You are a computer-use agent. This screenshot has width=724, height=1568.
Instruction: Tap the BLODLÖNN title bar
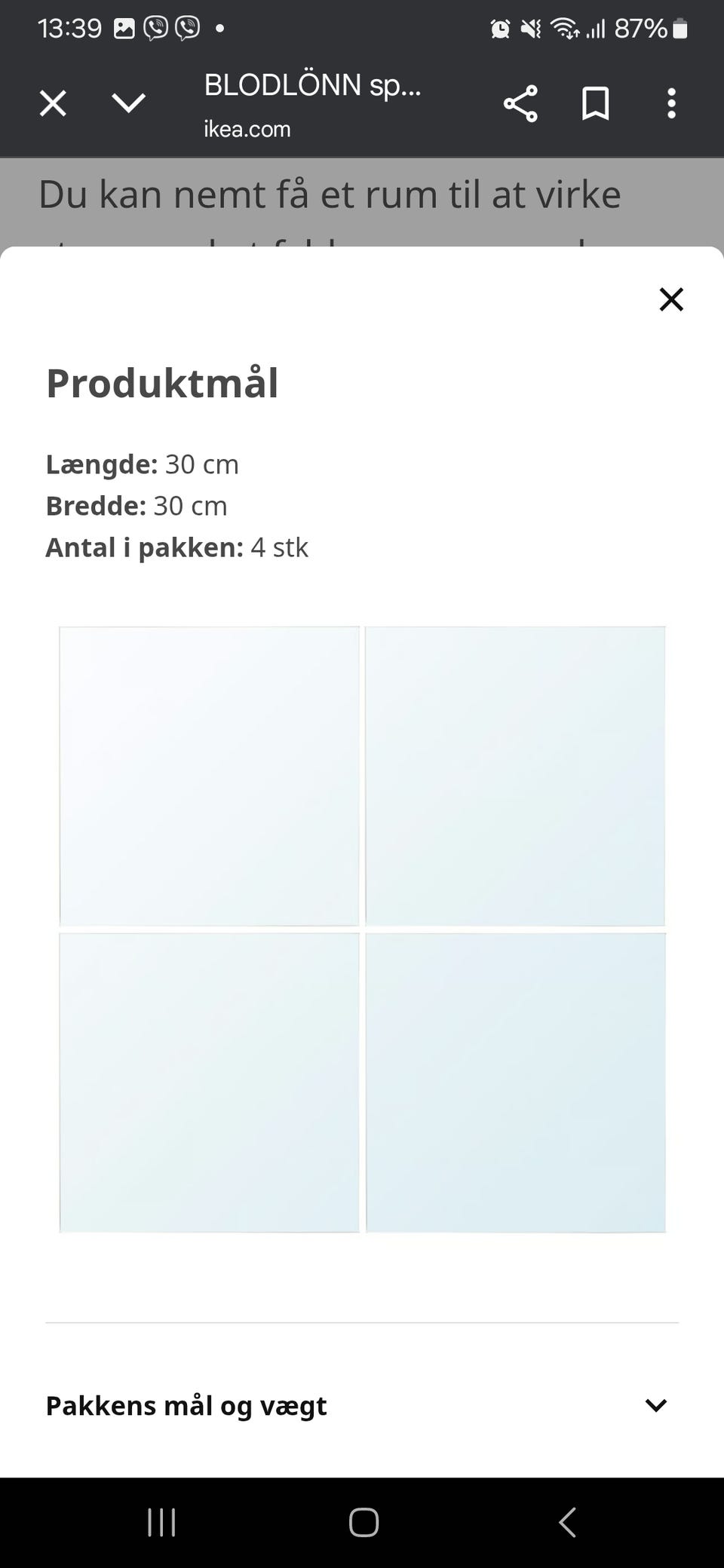tap(313, 84)
